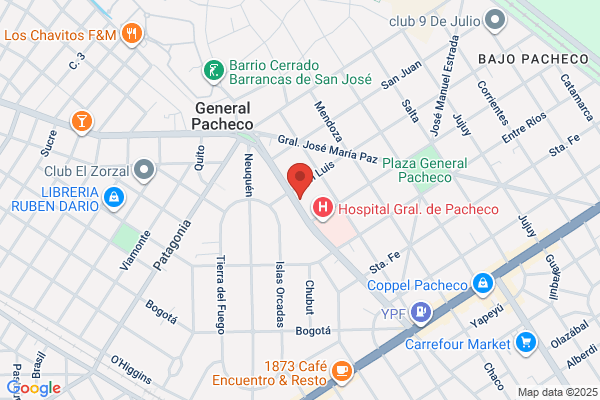Screen dimensions: 600x400
Task: Select the Coppel Pacheco store pin
Action: [483, 284]
